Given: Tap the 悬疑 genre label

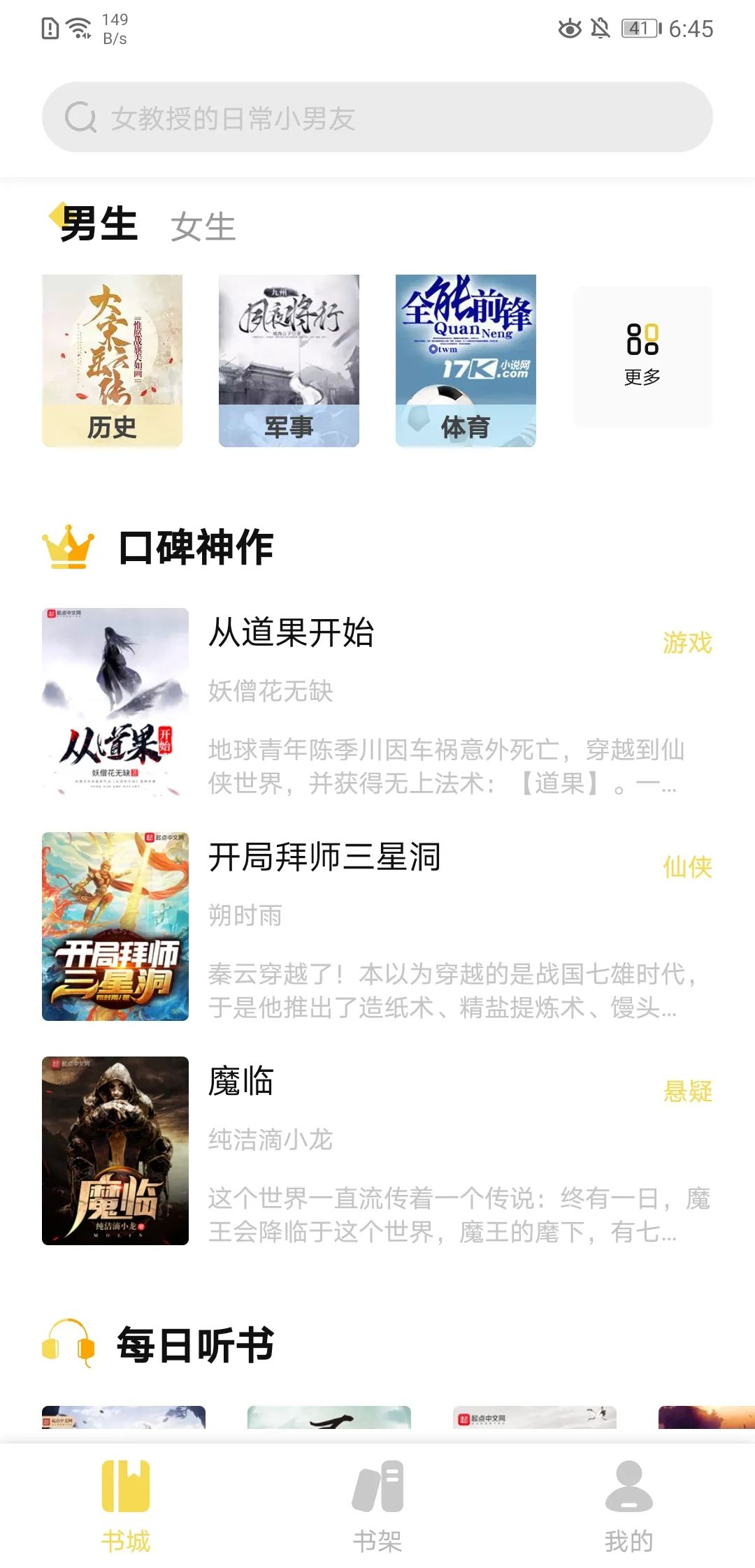Looking at the screenshot, I should tap(688, 1092).
